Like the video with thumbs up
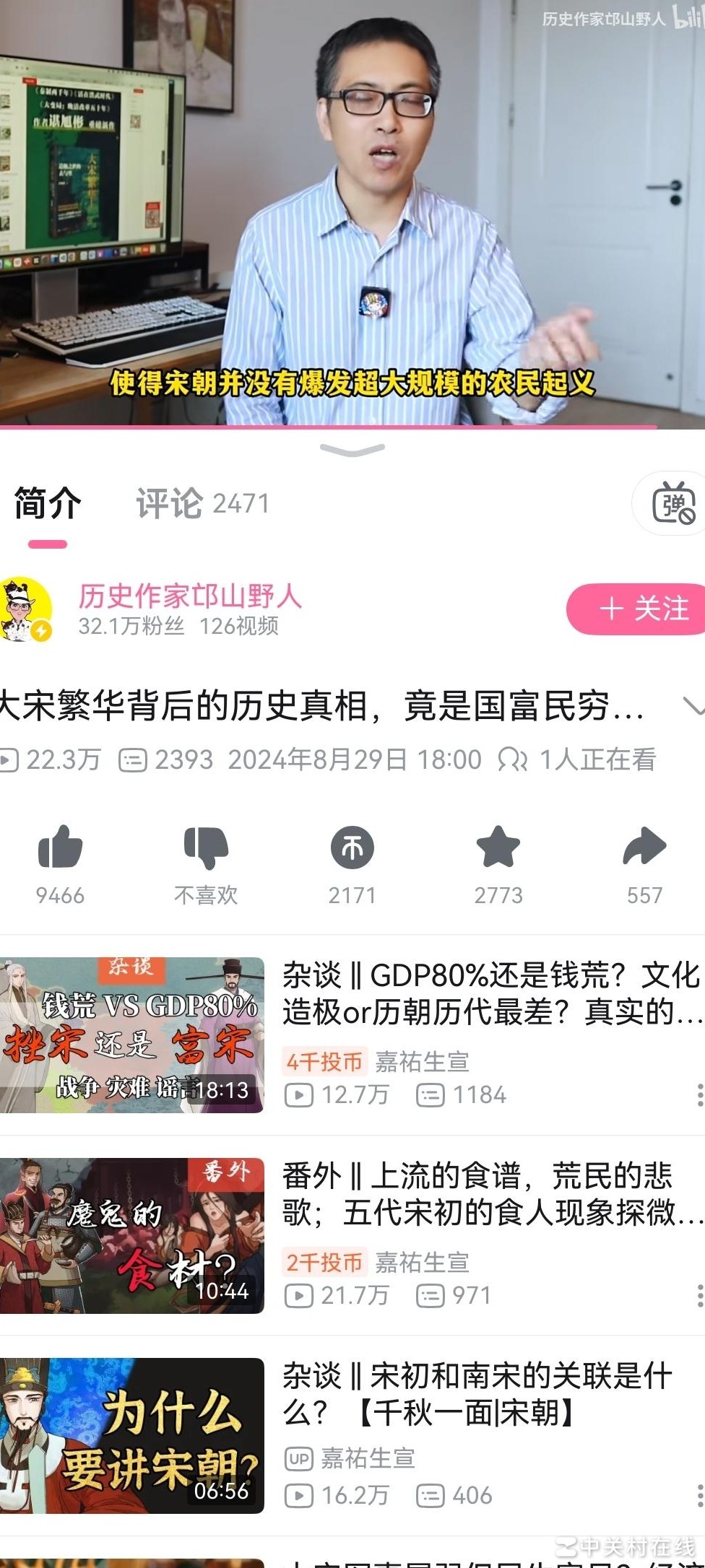This screenshot has height=1568, width=705. 60,848
